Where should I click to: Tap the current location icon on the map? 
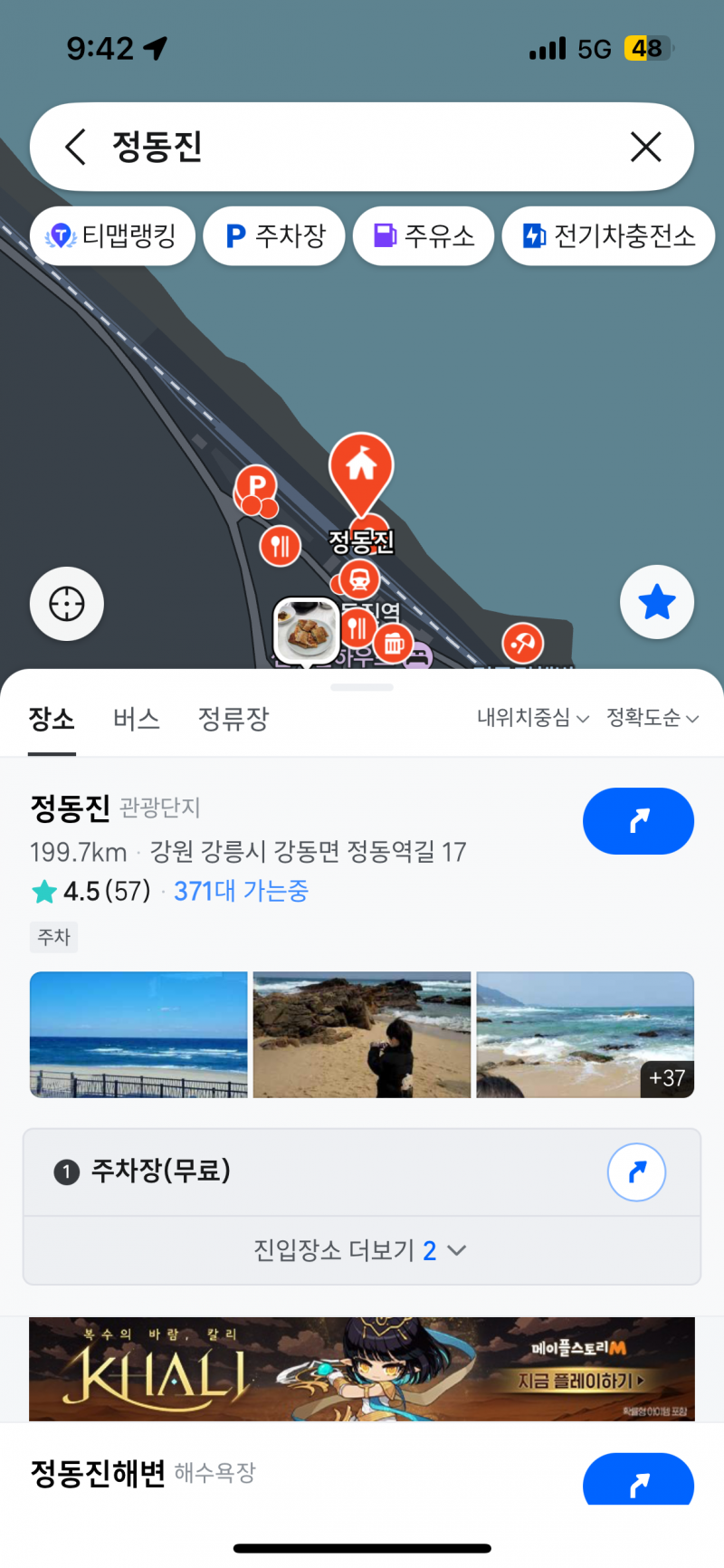[66, 604]
